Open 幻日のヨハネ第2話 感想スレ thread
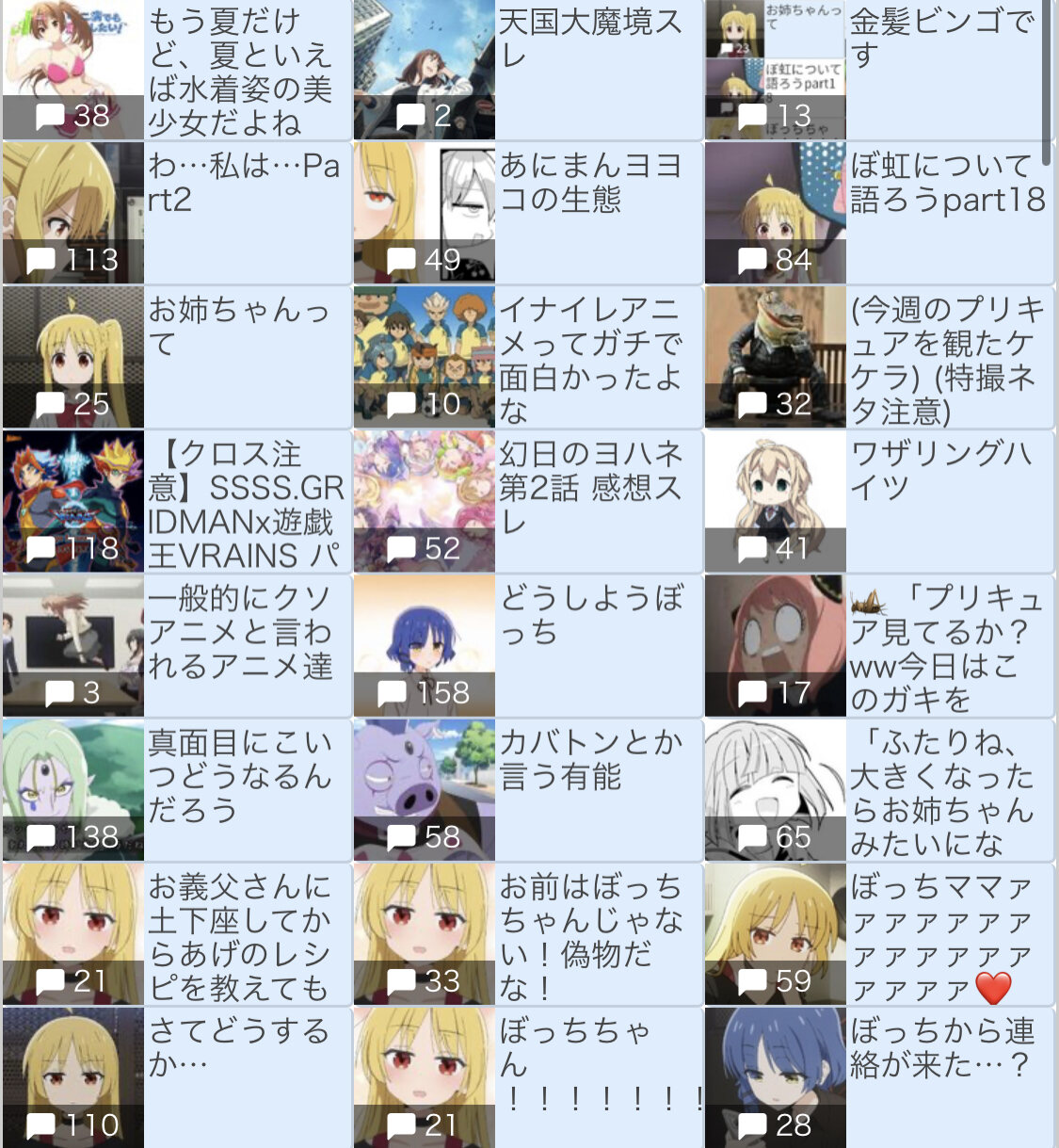 [x=590, y=487]
